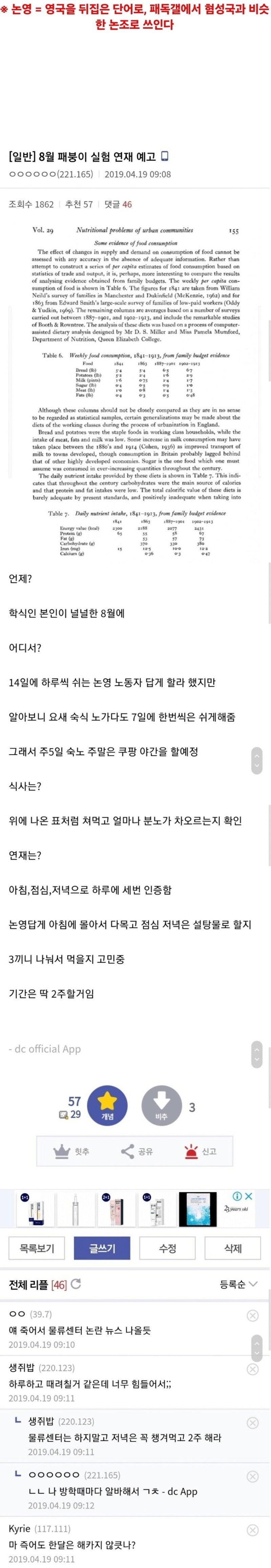
Task: Open the 등록순 comment sort dropdown
Action: pyautogui.click(x=238, y=1284)
